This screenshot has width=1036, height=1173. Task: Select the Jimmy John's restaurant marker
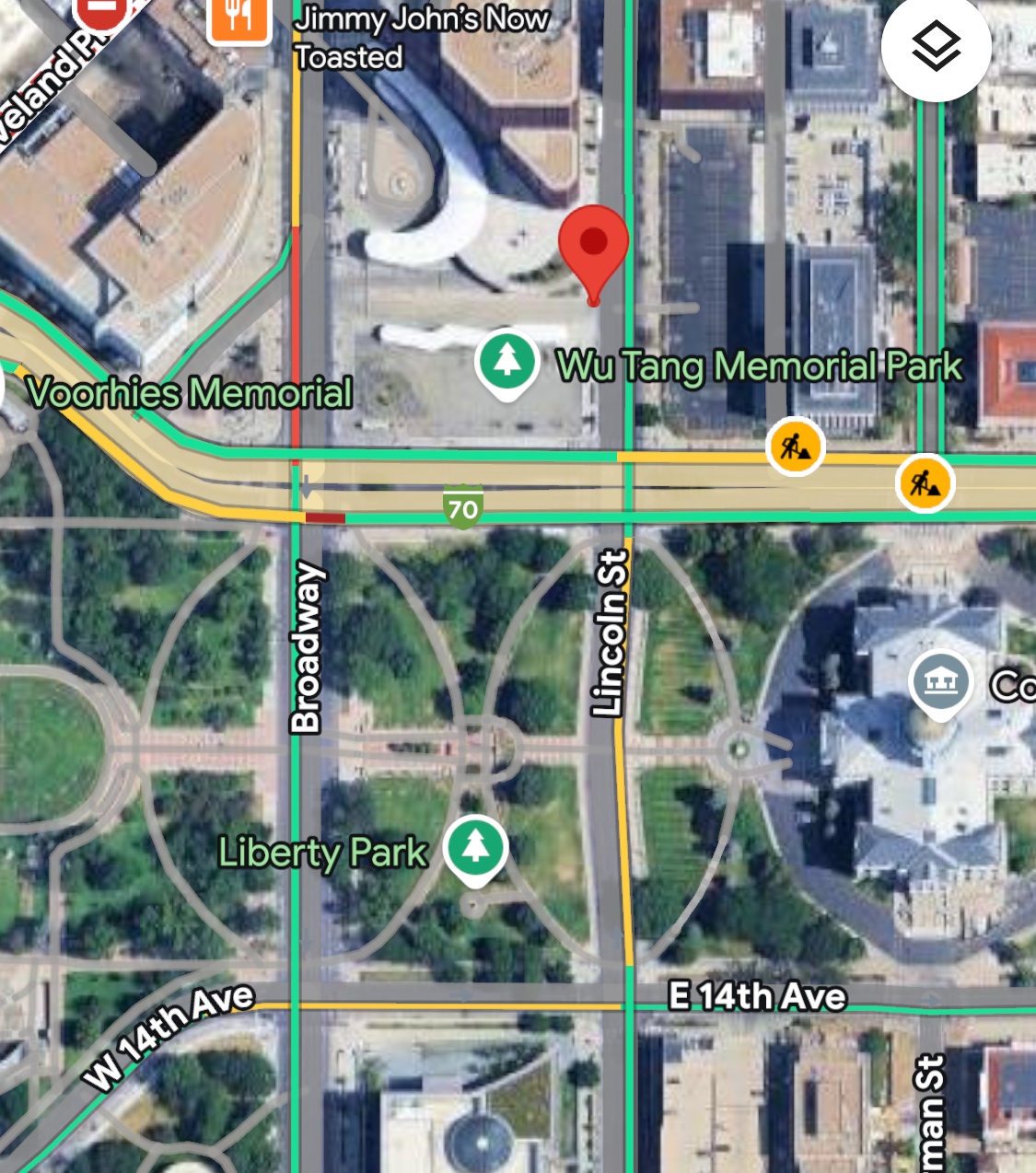click(239, 18)
